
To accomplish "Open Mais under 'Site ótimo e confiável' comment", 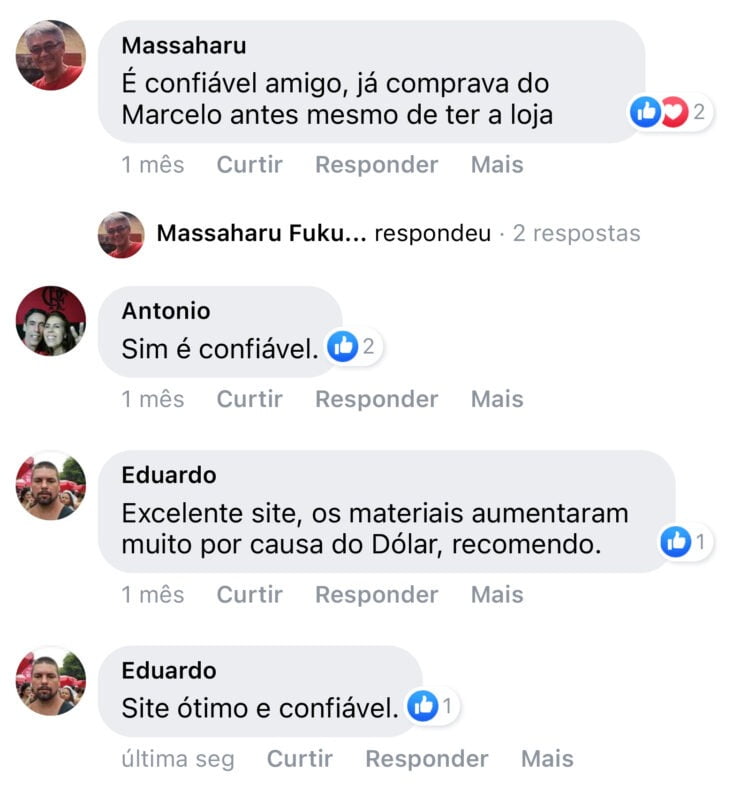I will point(547,759).
